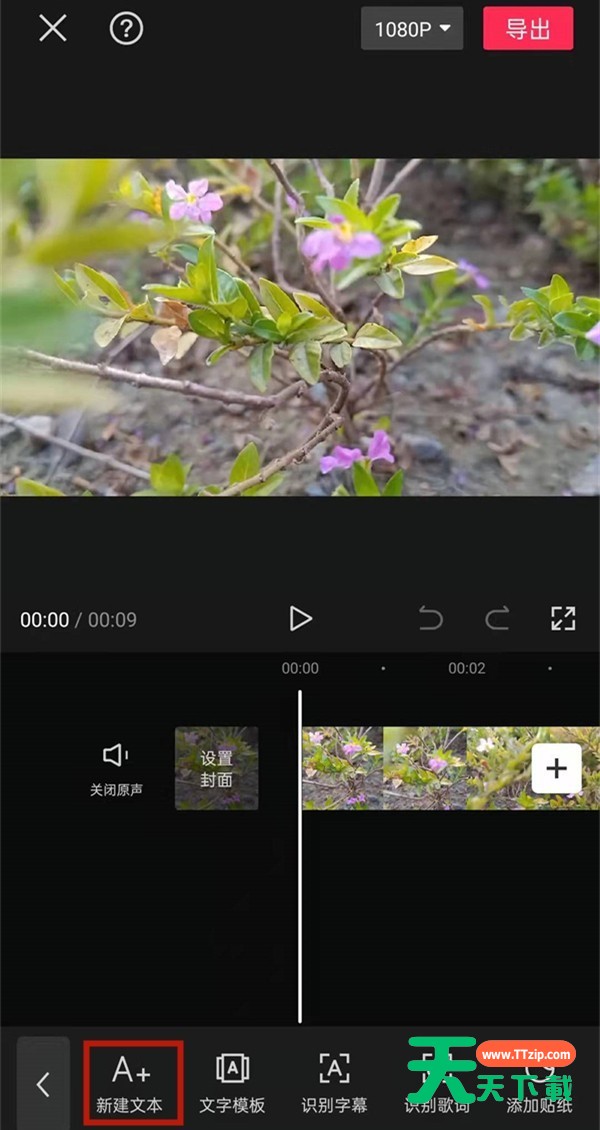Expand preview to fullscreen
The image size is (600, 1130).
563,619
